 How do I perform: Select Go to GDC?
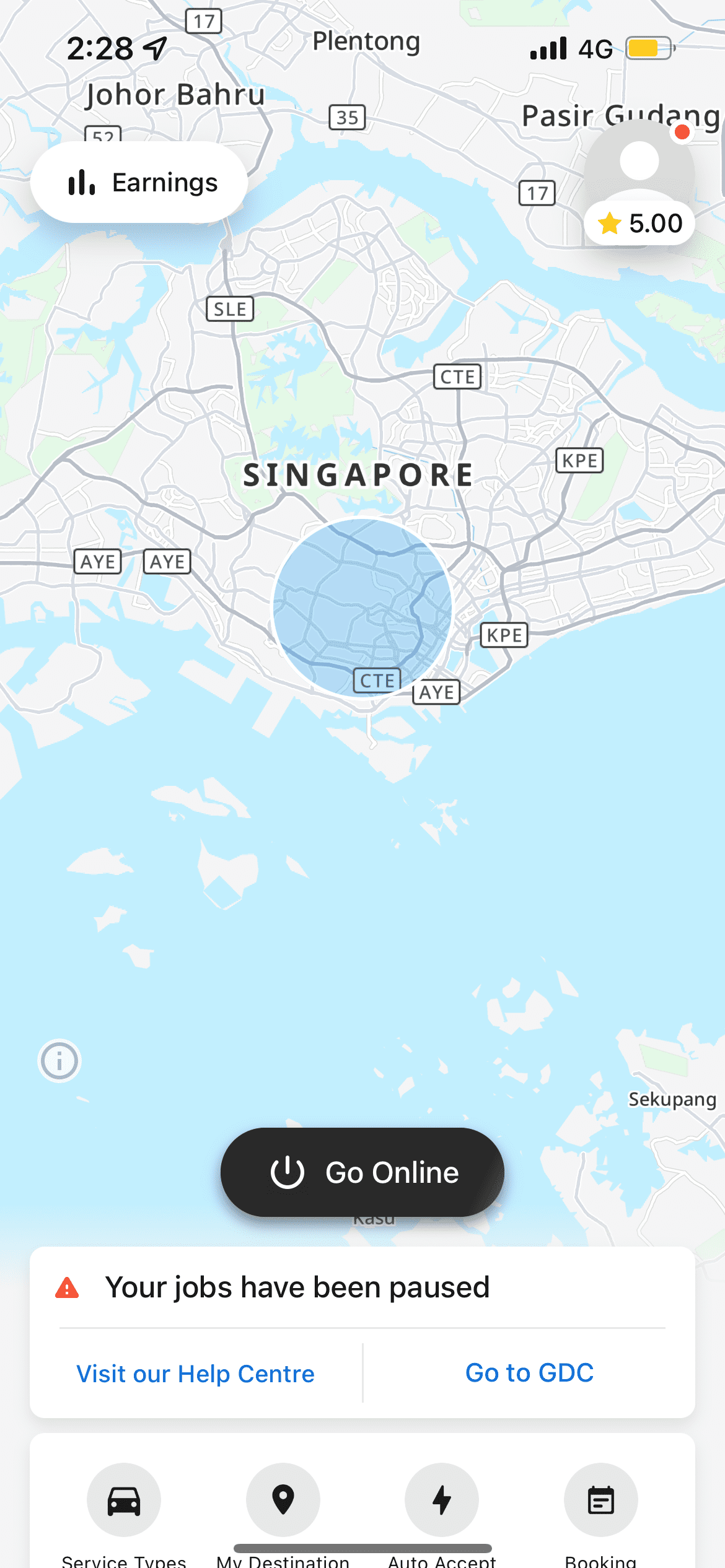(x=529, y=1373)
